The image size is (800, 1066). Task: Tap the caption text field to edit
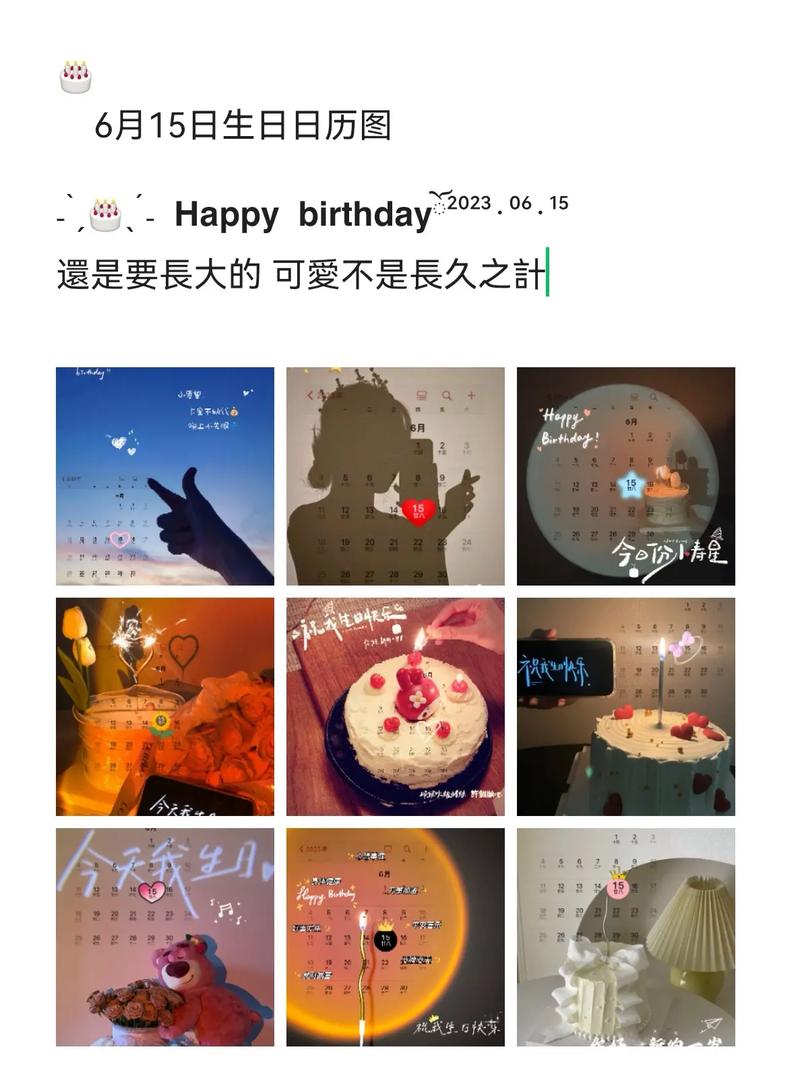[300, 273]
